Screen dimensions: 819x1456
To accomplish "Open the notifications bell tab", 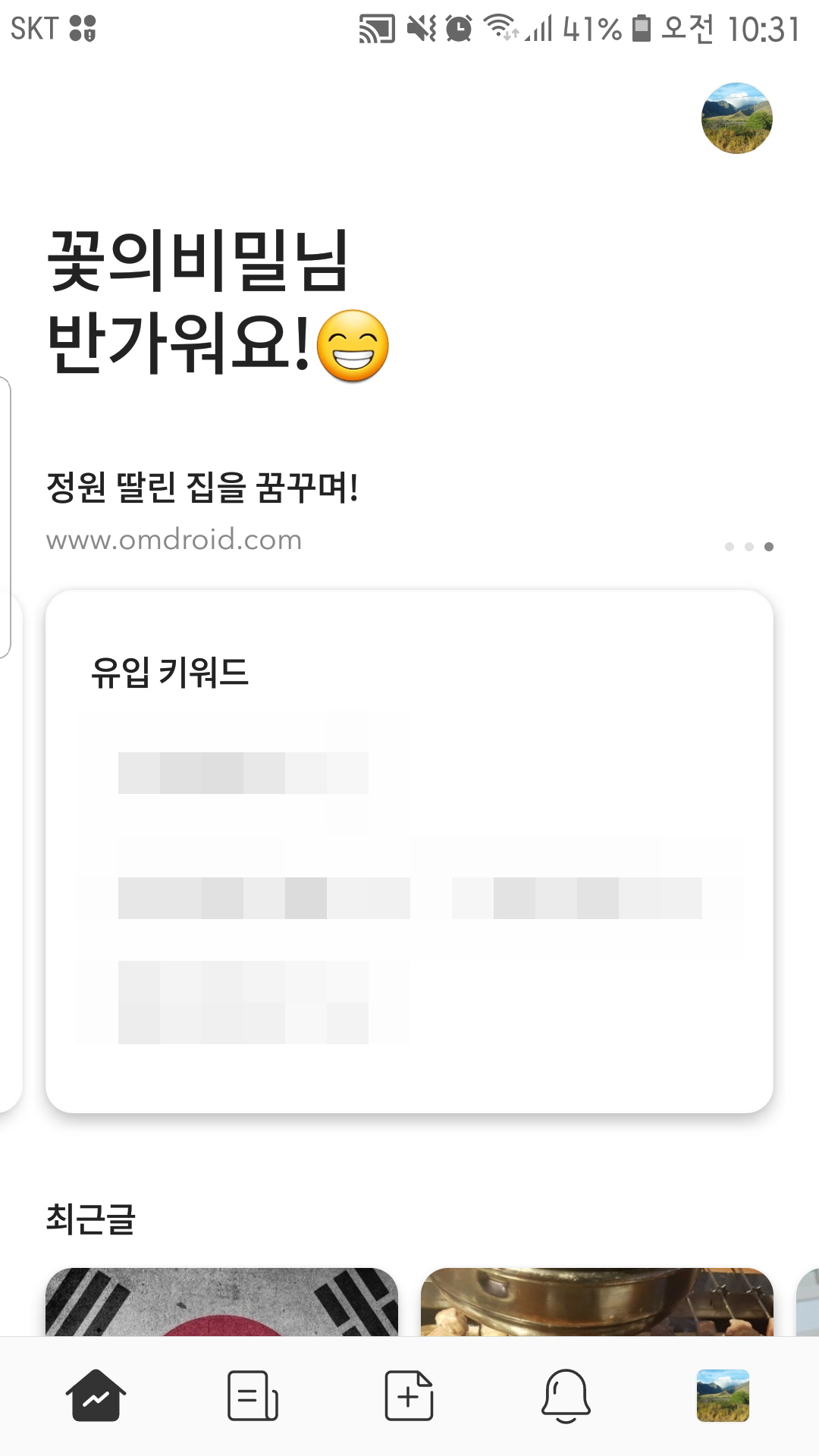I will coord(566,1395).
